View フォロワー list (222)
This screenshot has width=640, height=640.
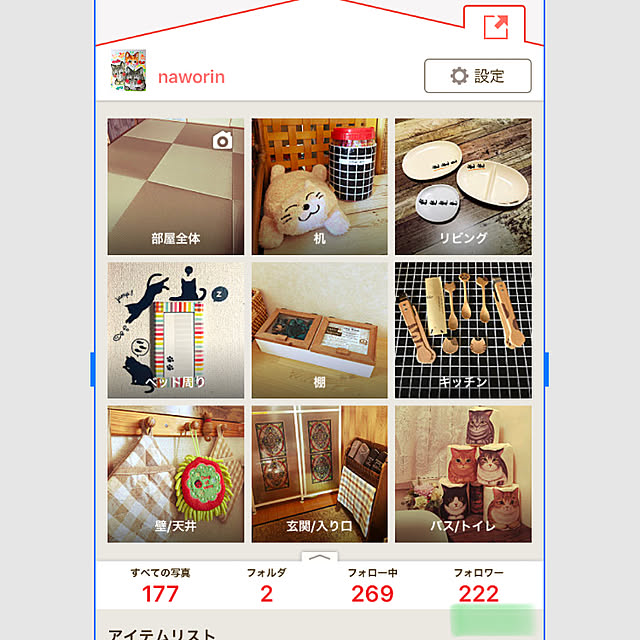[x=478, y=585]
